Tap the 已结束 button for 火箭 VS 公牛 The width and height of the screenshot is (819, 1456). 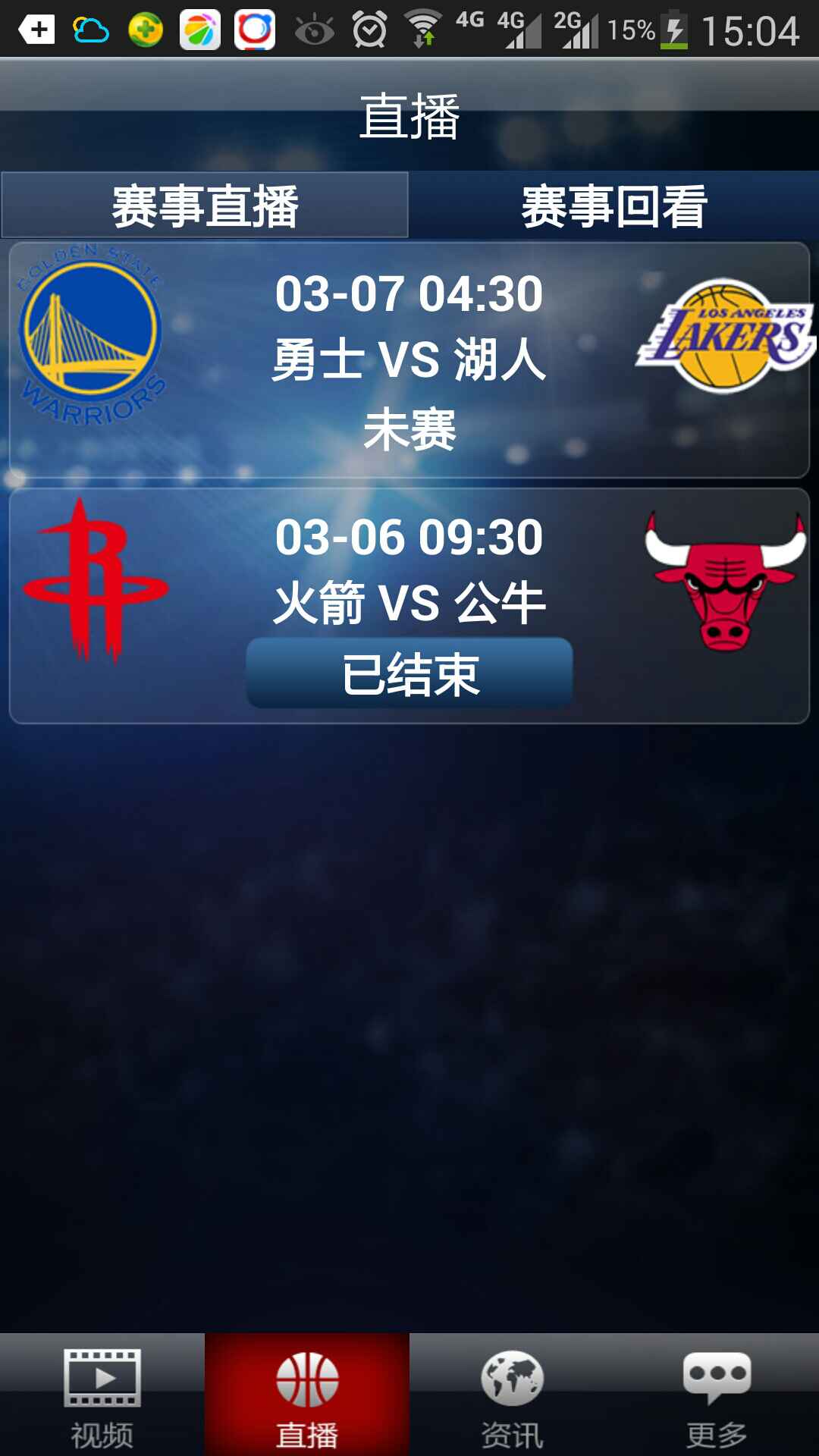(409, 673)
